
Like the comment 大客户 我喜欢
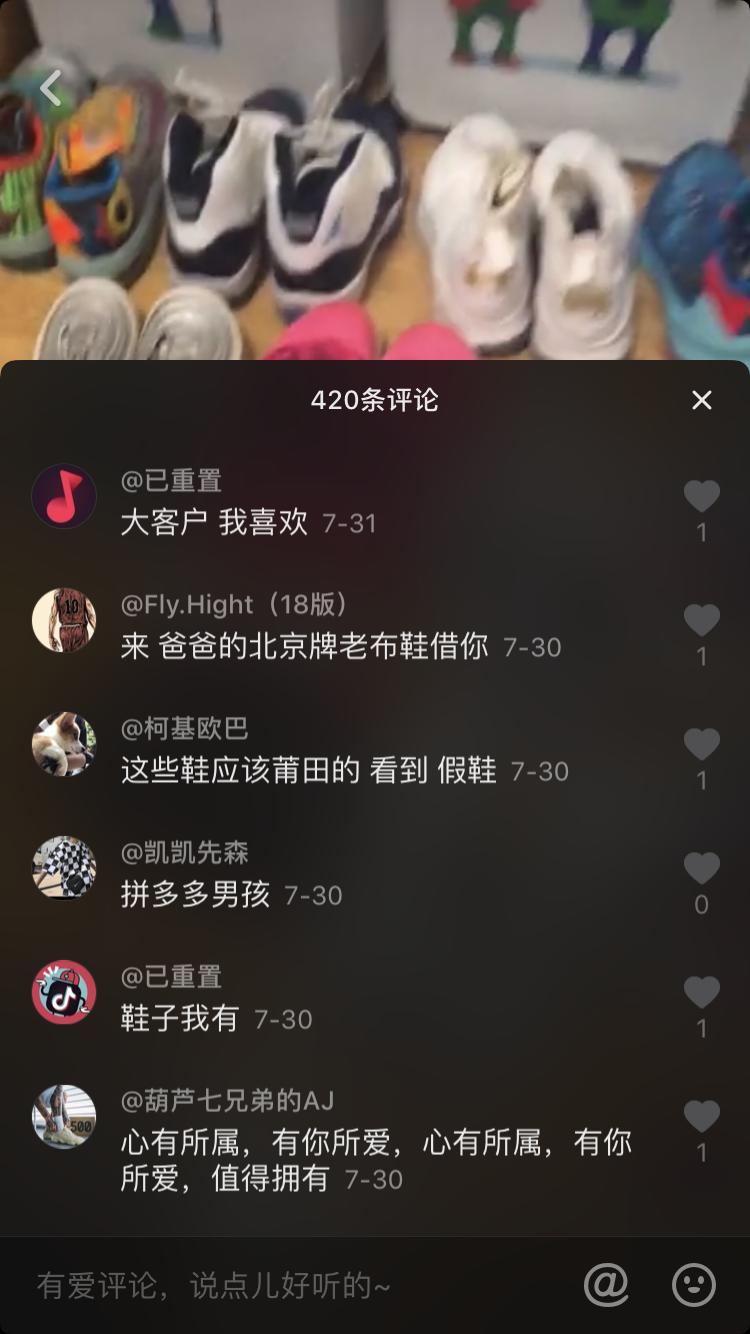[701, 494]
